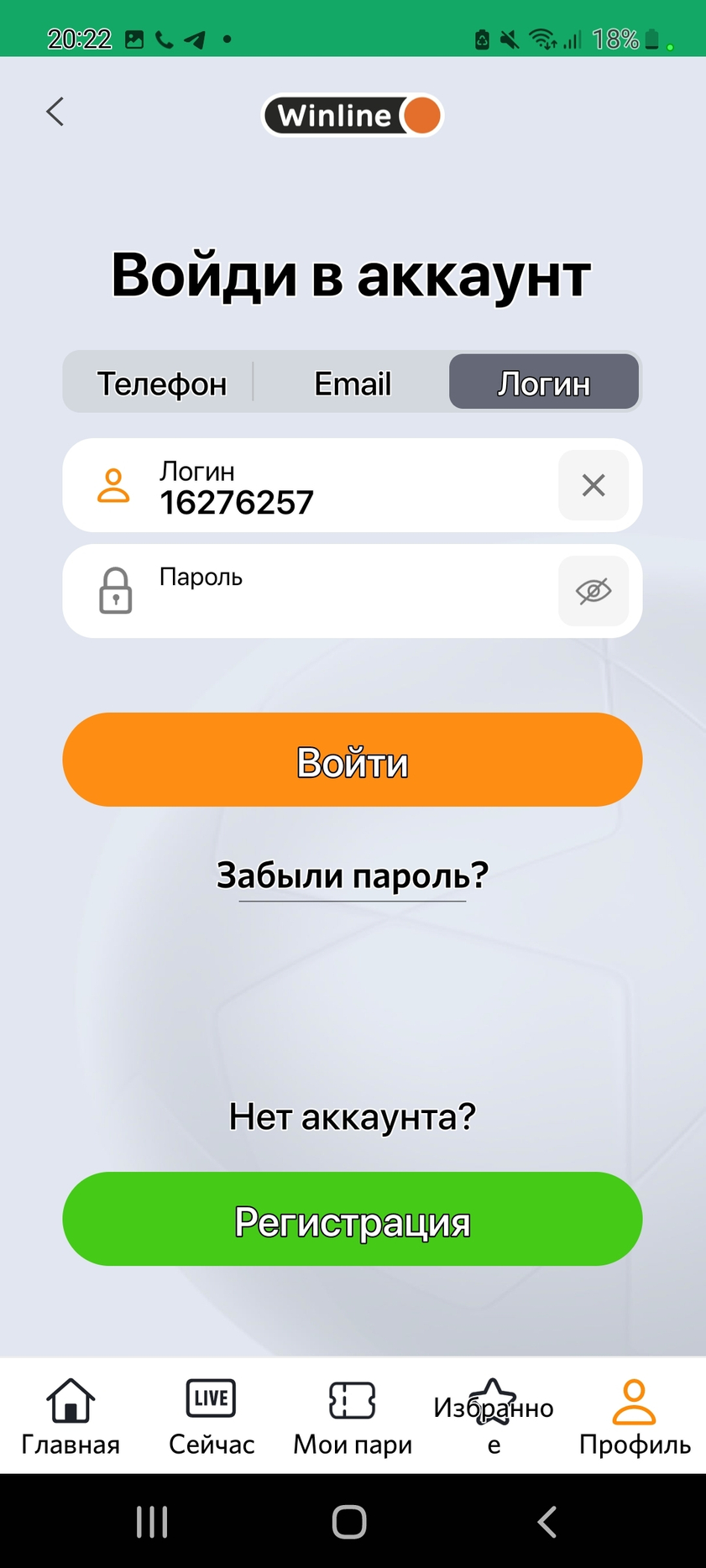Tap the system home button

click(349, 1522)
